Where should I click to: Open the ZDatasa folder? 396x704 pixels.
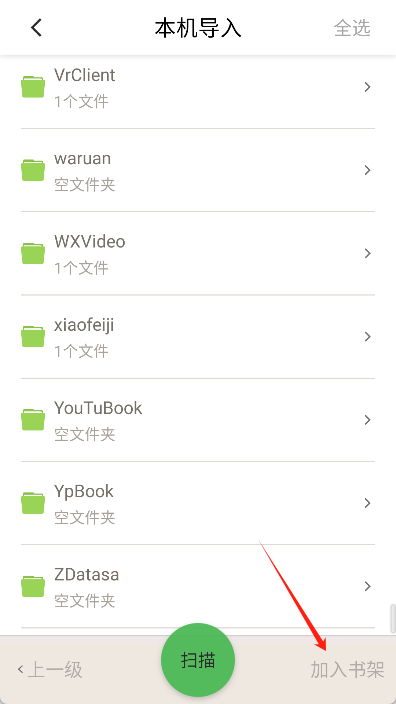(x=198, y=586)
